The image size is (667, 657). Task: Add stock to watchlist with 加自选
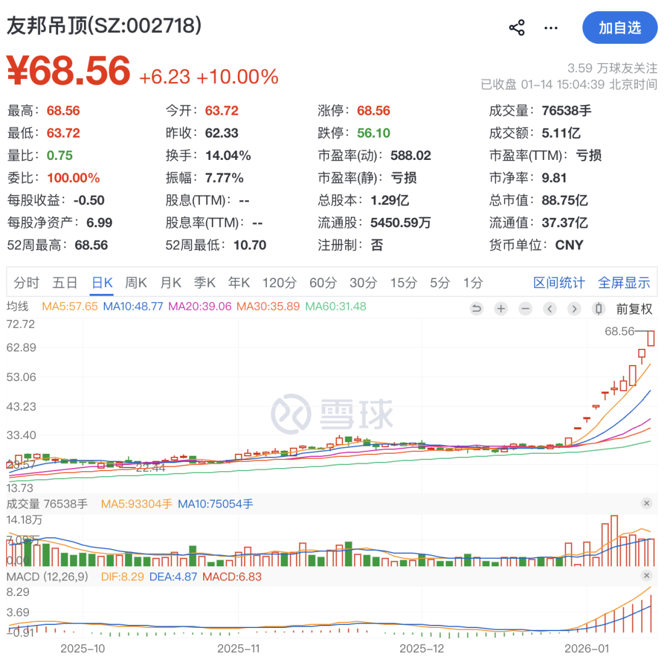coord(619,28)
